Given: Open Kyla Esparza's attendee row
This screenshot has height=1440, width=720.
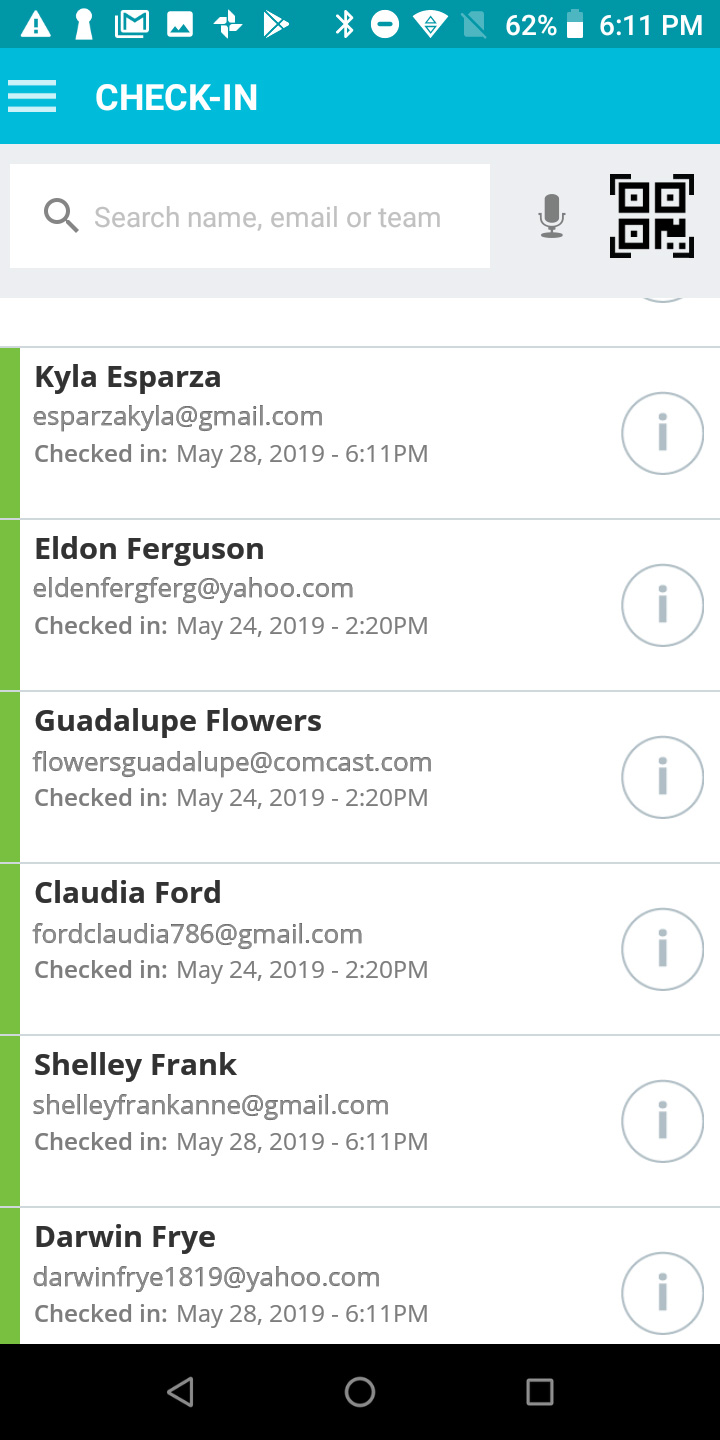Looking at the screenshot, I should [360, 433].
